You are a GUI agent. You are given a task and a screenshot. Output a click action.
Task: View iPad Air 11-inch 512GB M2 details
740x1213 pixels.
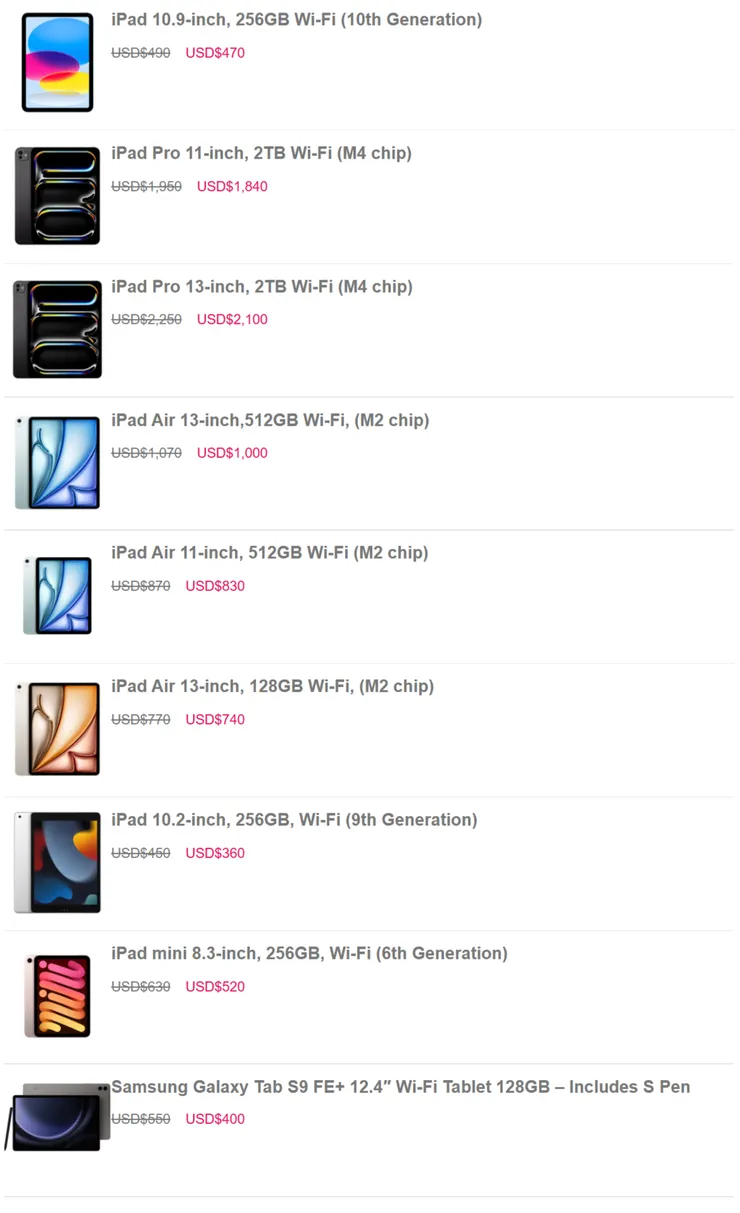pyautogui.click(x=269, y=553)
